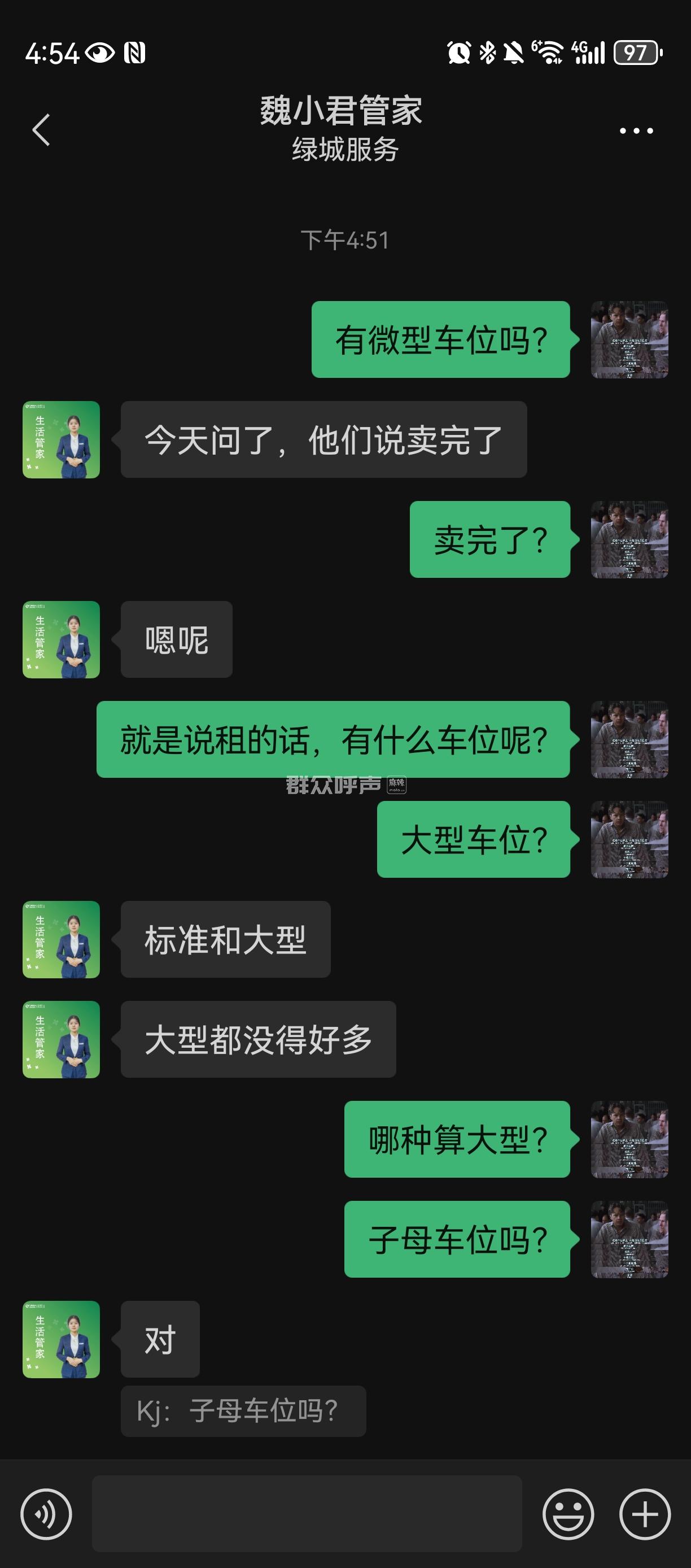This screenshot has width=691, height=1568.
Task: Go back from the 魏小君管家 chat
Action: coord(41,130)
